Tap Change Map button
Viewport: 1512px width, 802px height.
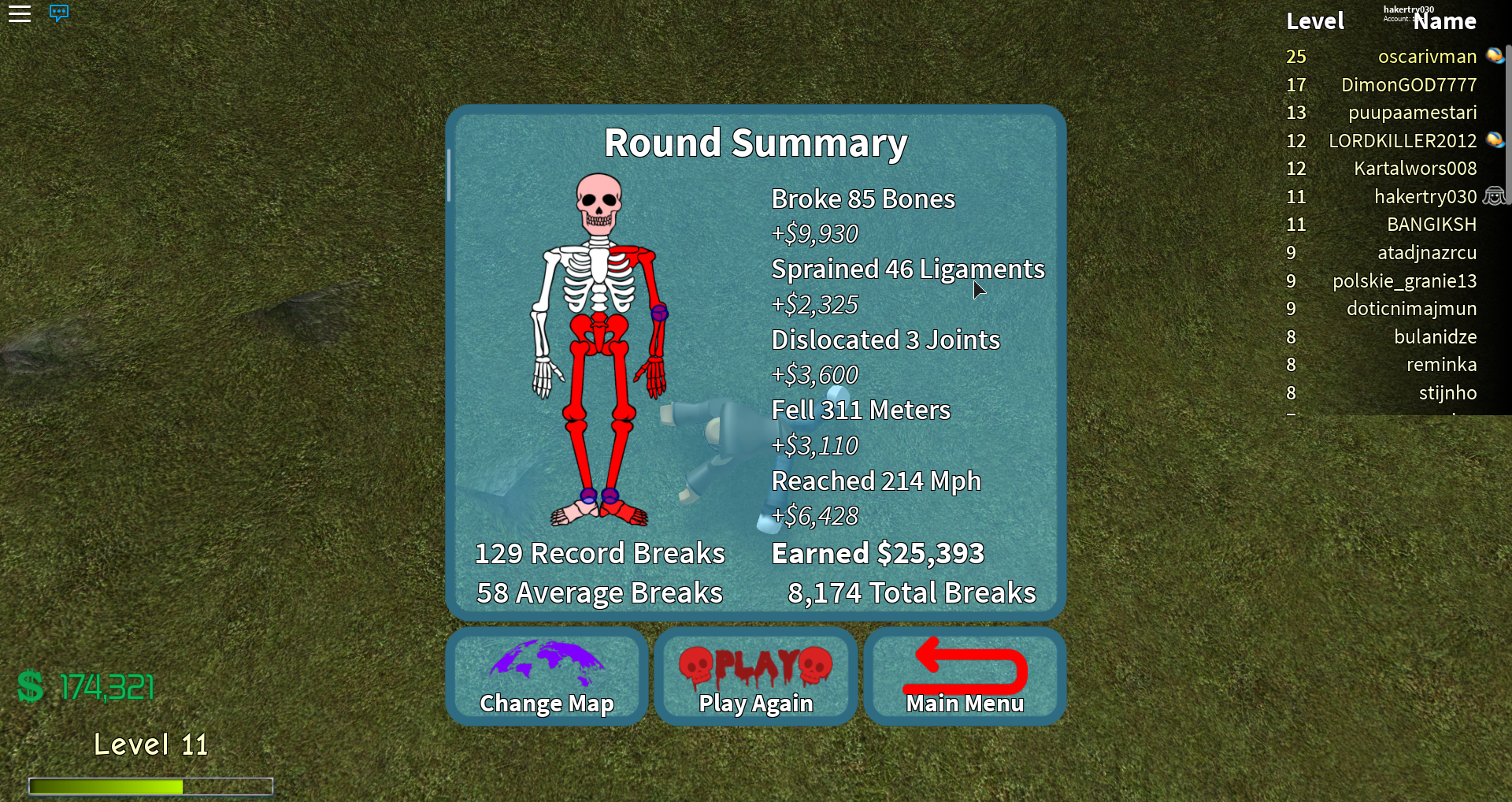click(x=547, y=677)
